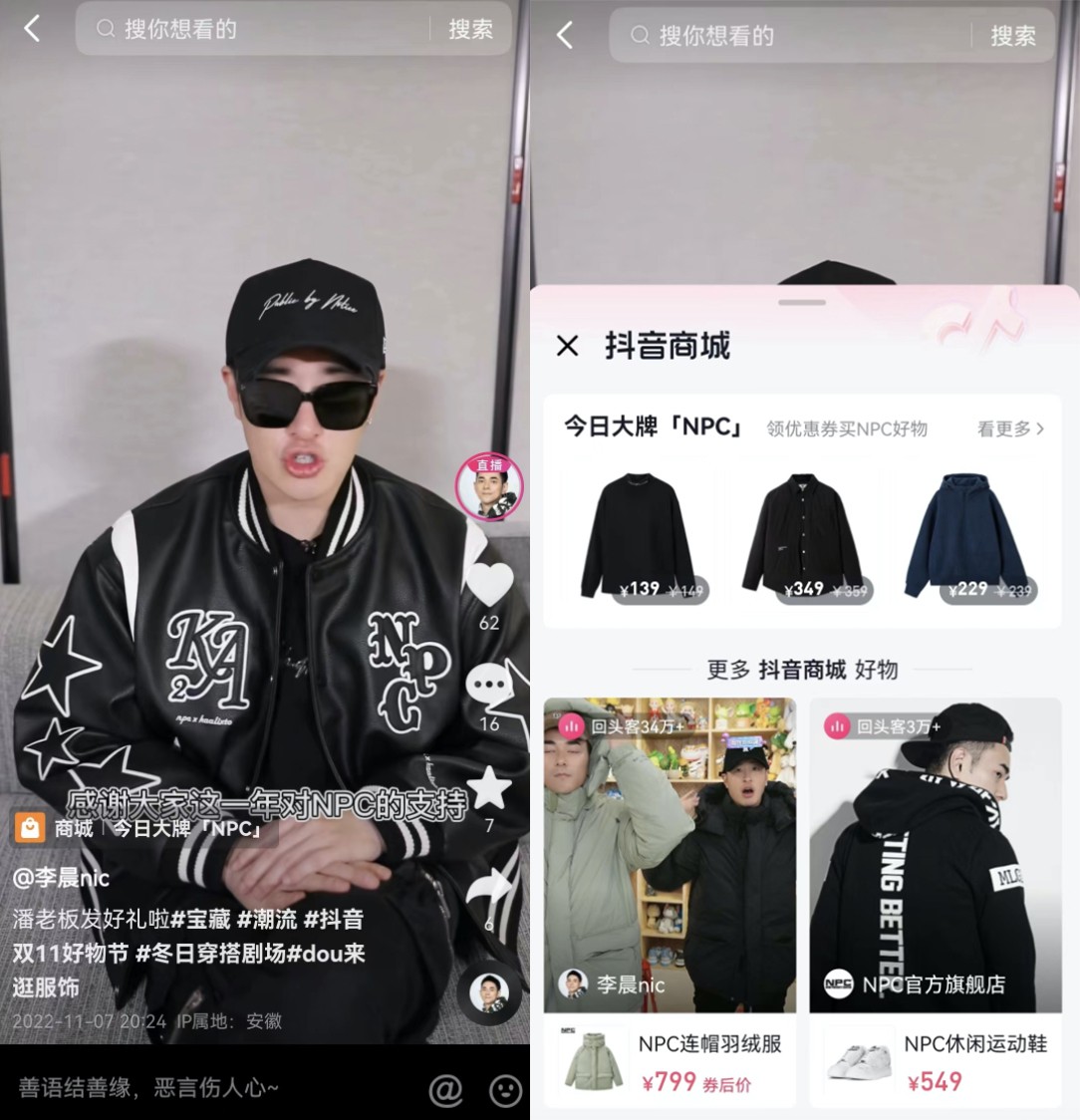The image size is (1080, 1120).
Task: Open the 直播 live avatar
Action: [x=489, y=487]
